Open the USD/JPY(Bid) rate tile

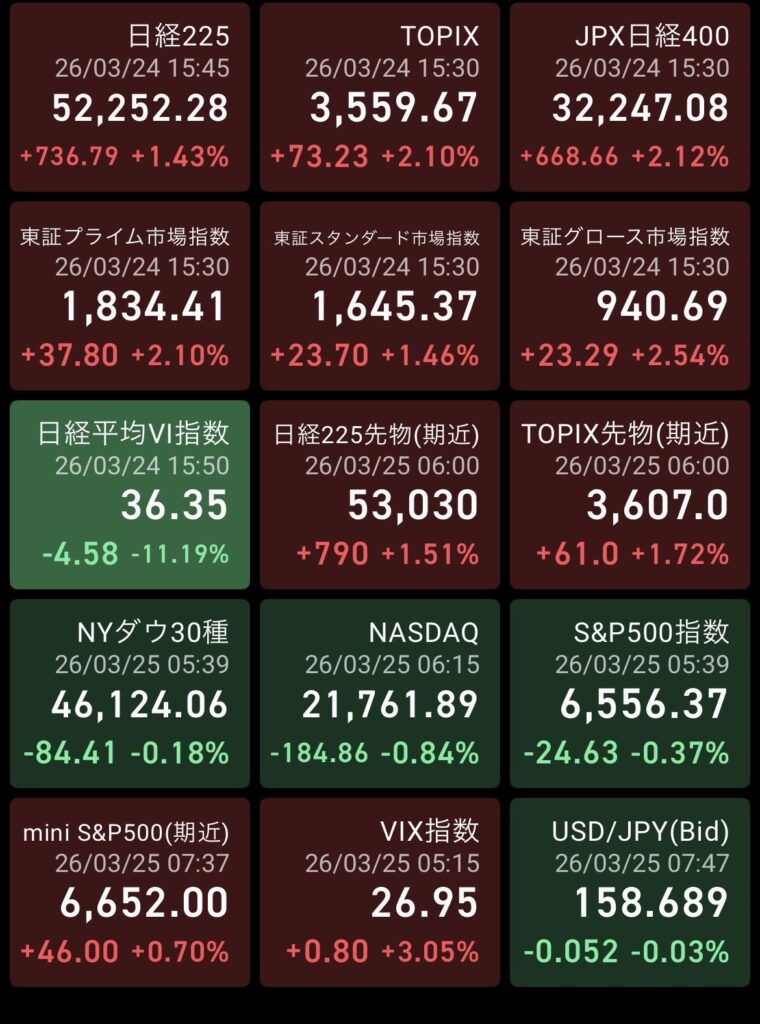click(x=629, y=891)
